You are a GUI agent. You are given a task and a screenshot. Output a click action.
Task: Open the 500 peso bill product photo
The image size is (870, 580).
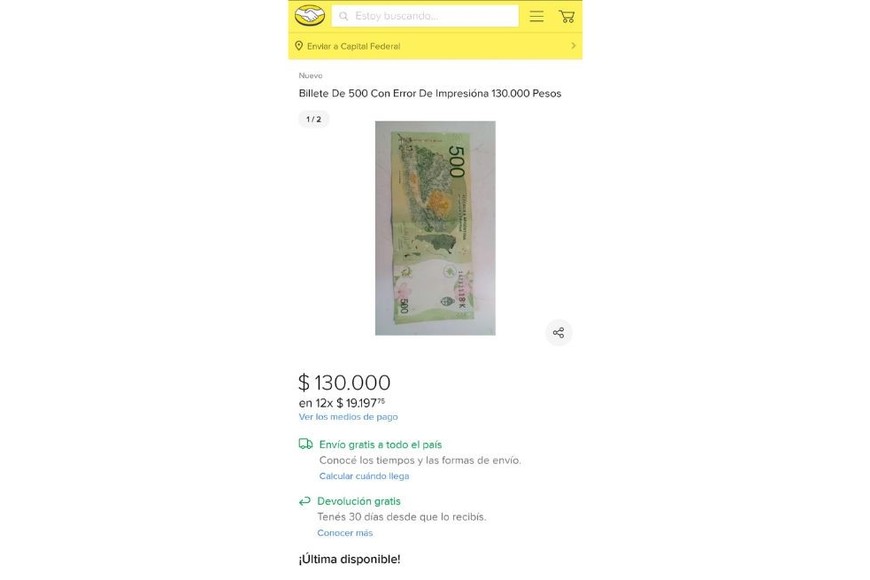tap(435, 228)
